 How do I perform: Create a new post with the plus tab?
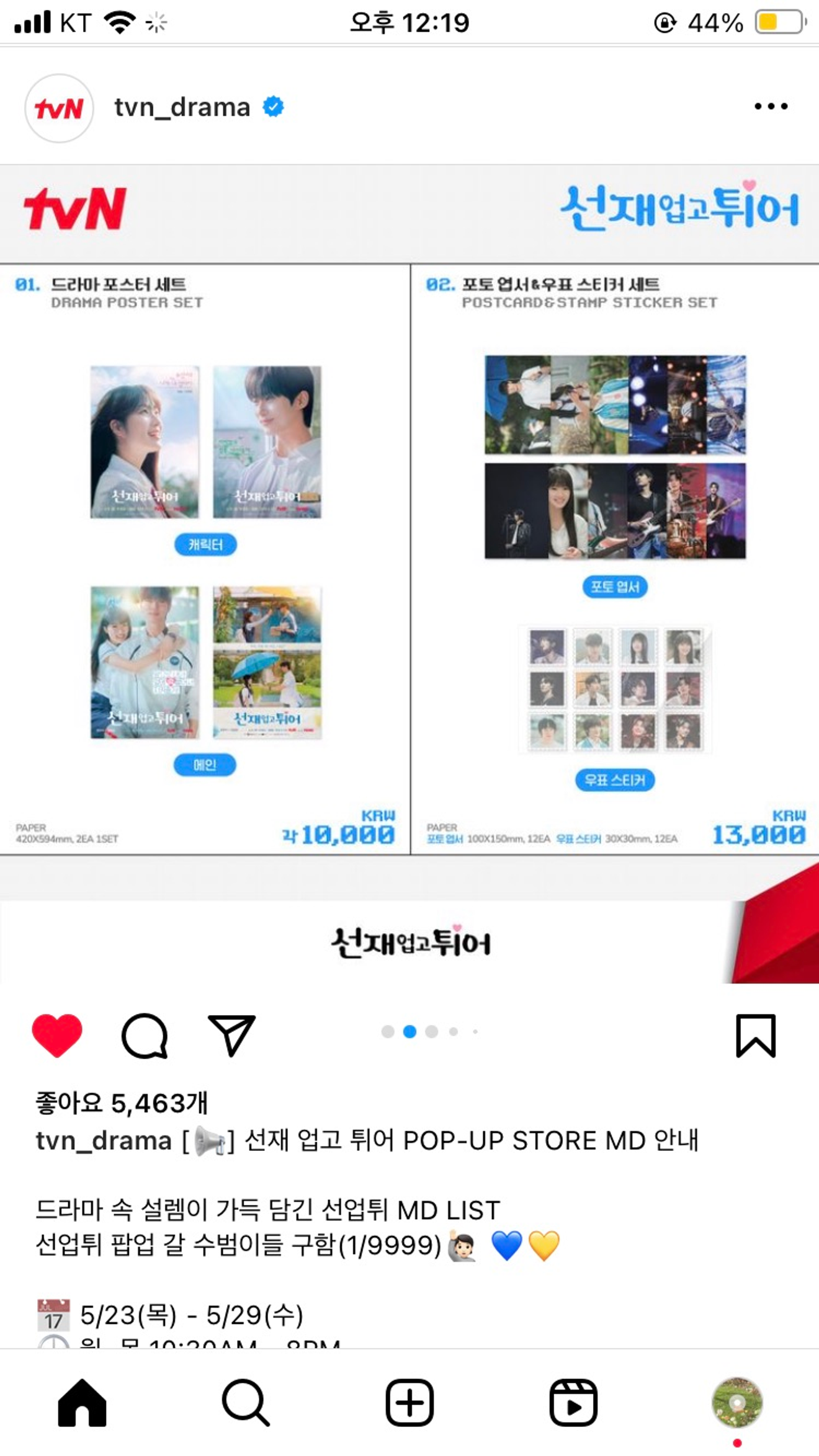pyautogui.click(x=409, y=1403)
